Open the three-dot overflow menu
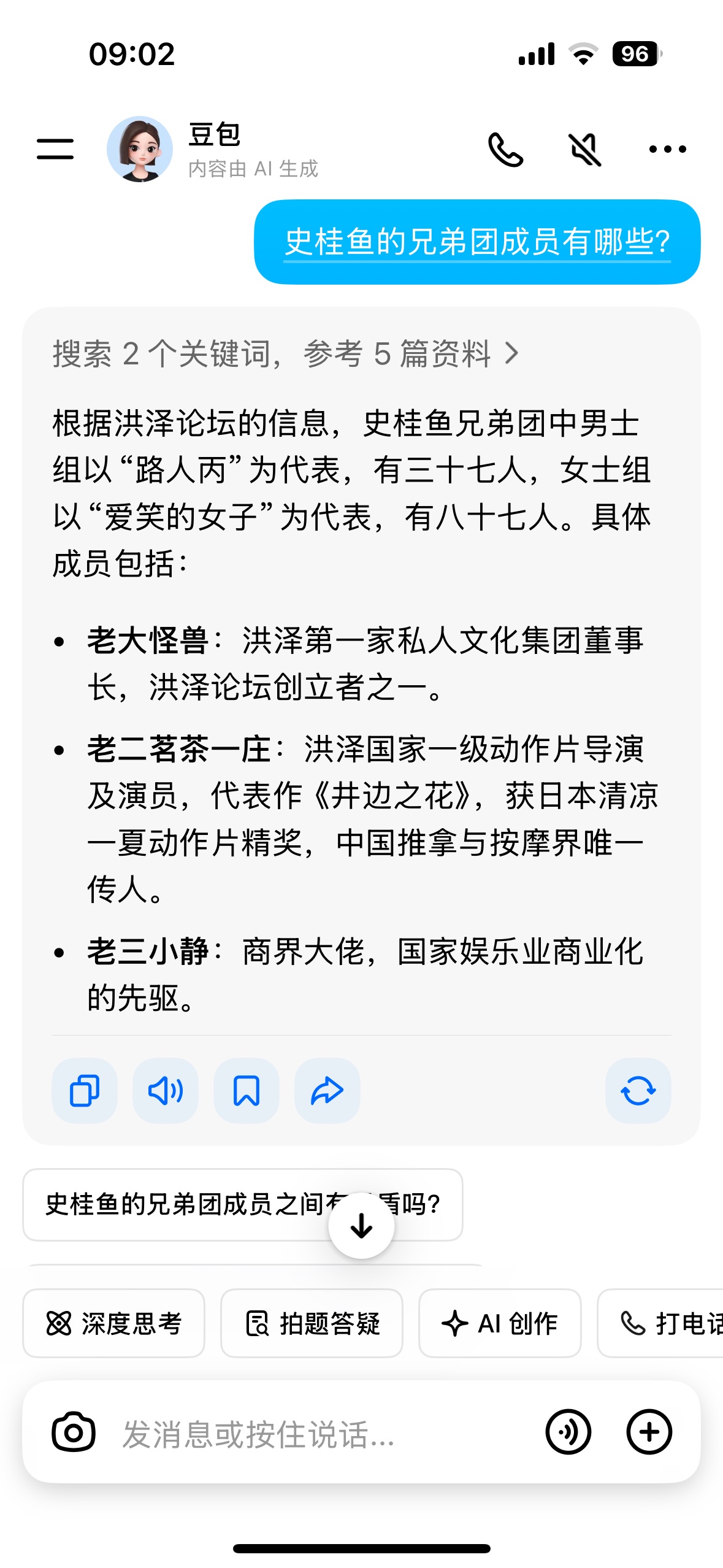723x1568 pixels. (667, 149)
